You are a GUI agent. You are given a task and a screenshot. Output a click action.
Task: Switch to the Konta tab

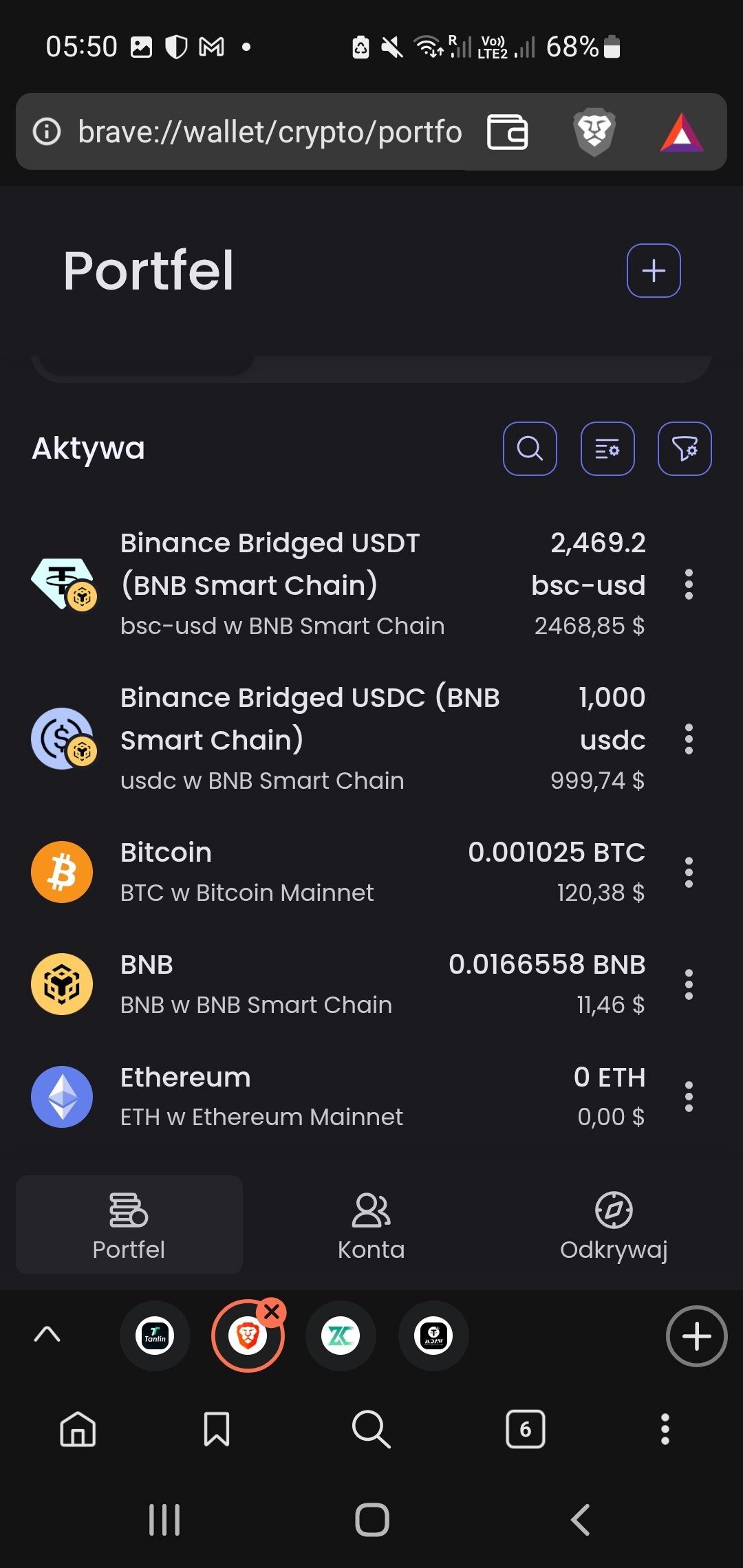pos(371,1226)
